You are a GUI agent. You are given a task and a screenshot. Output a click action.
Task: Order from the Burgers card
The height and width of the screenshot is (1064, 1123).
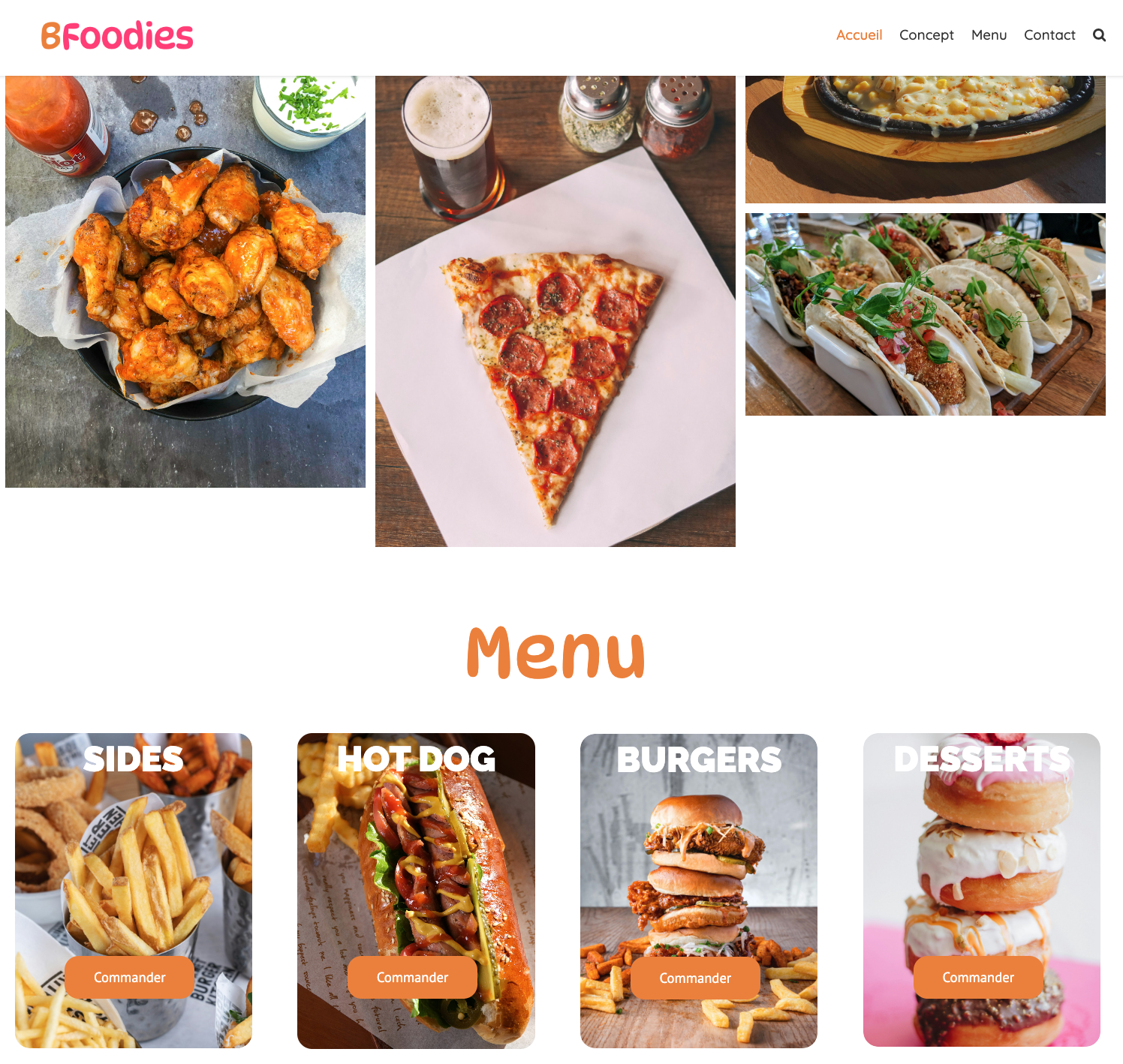click(x=695, y=978)
